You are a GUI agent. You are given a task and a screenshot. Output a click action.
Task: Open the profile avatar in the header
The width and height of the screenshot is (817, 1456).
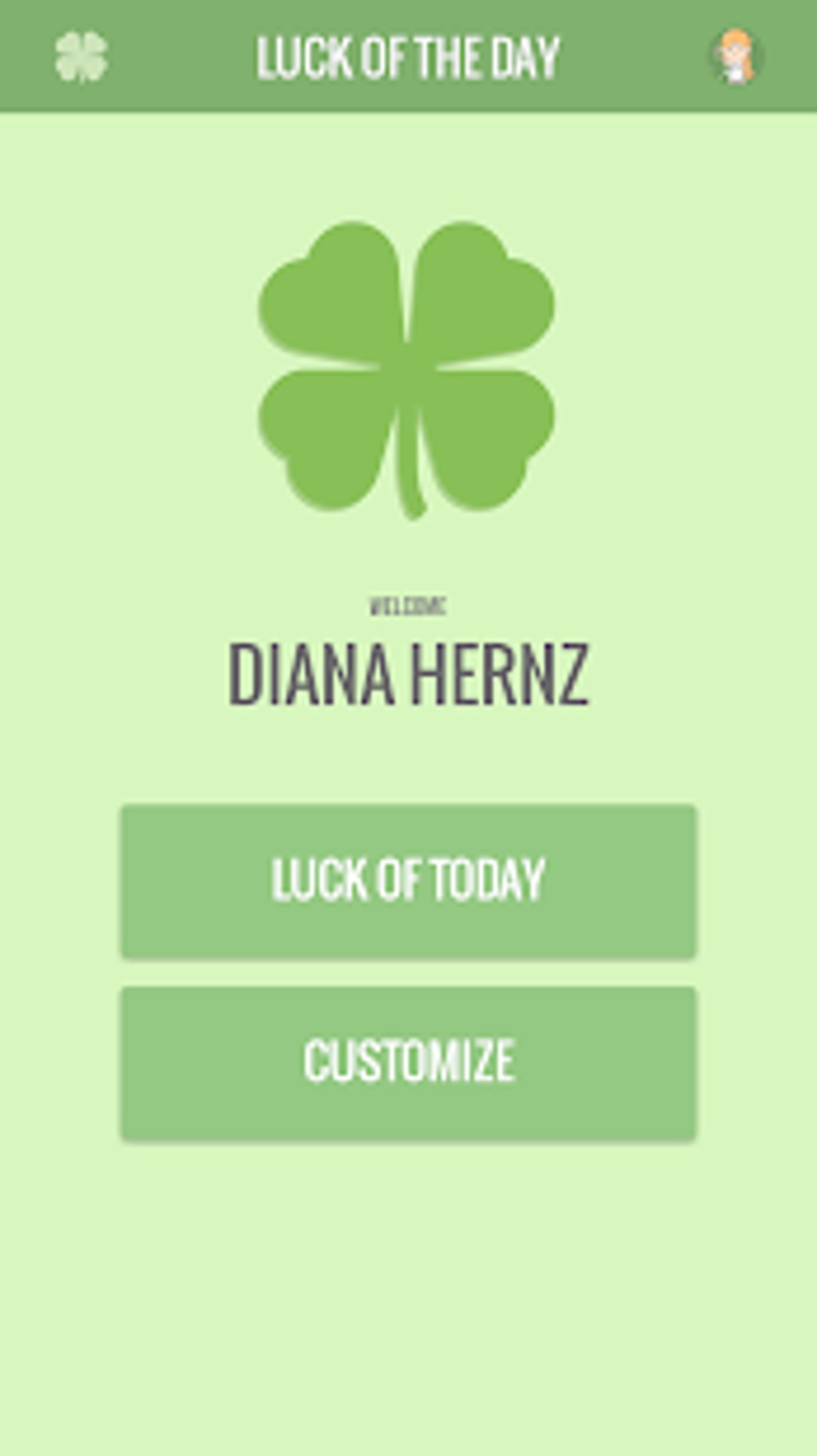click(x=735, y=57)
